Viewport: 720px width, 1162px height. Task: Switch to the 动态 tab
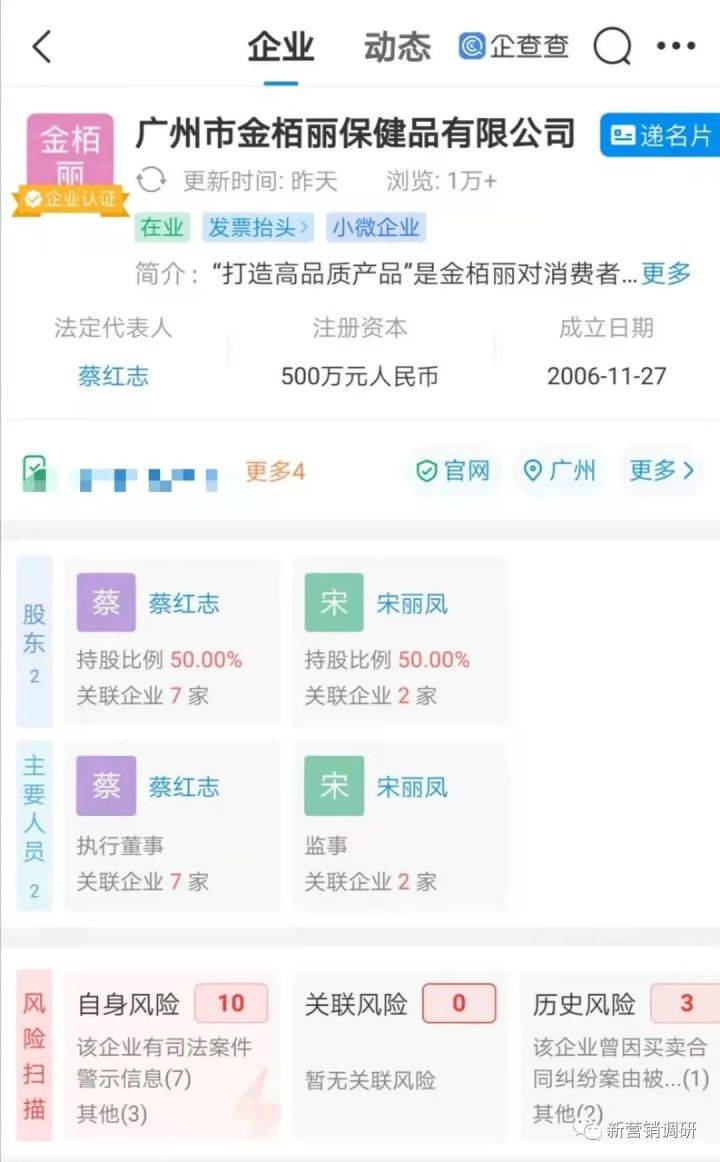397,47
